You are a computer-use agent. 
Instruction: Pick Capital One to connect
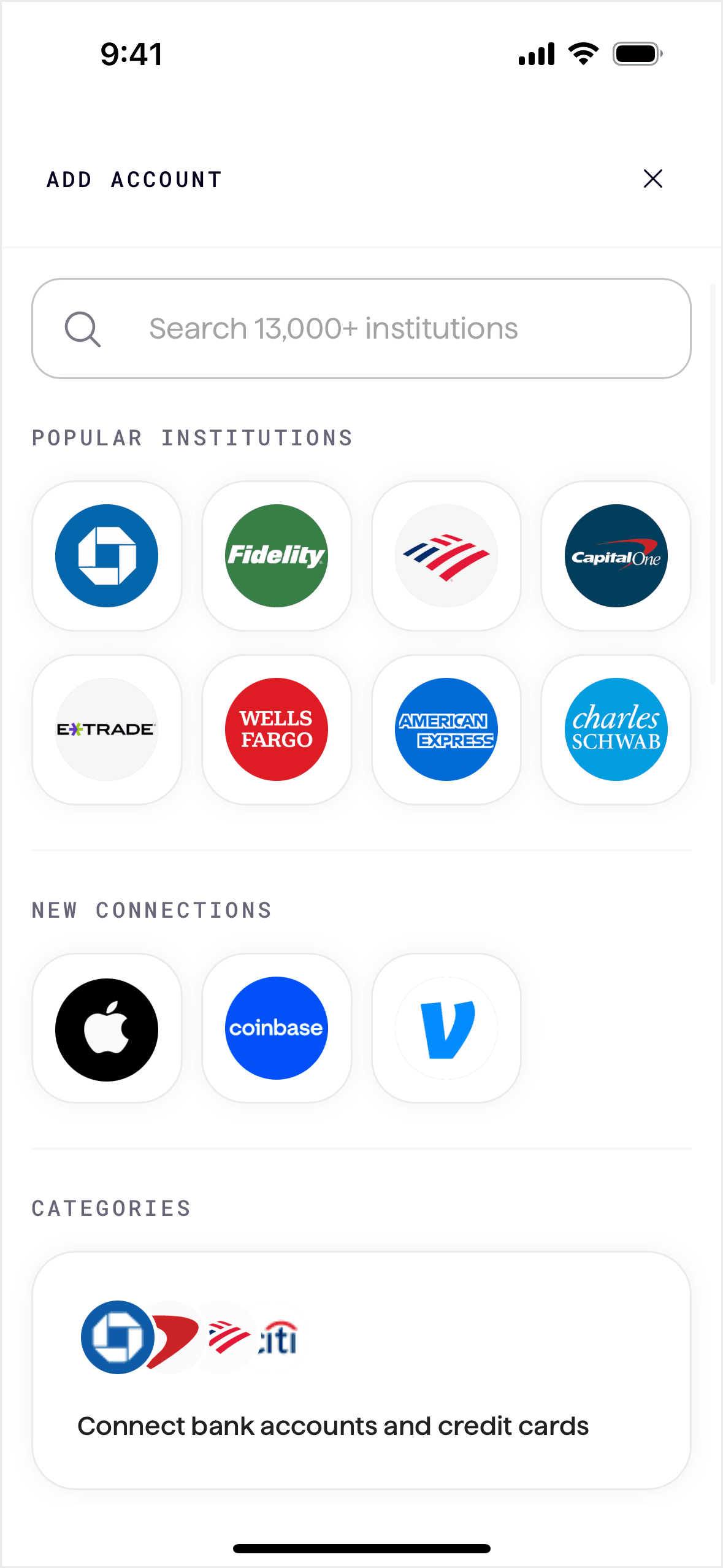[x=616, y=556]
